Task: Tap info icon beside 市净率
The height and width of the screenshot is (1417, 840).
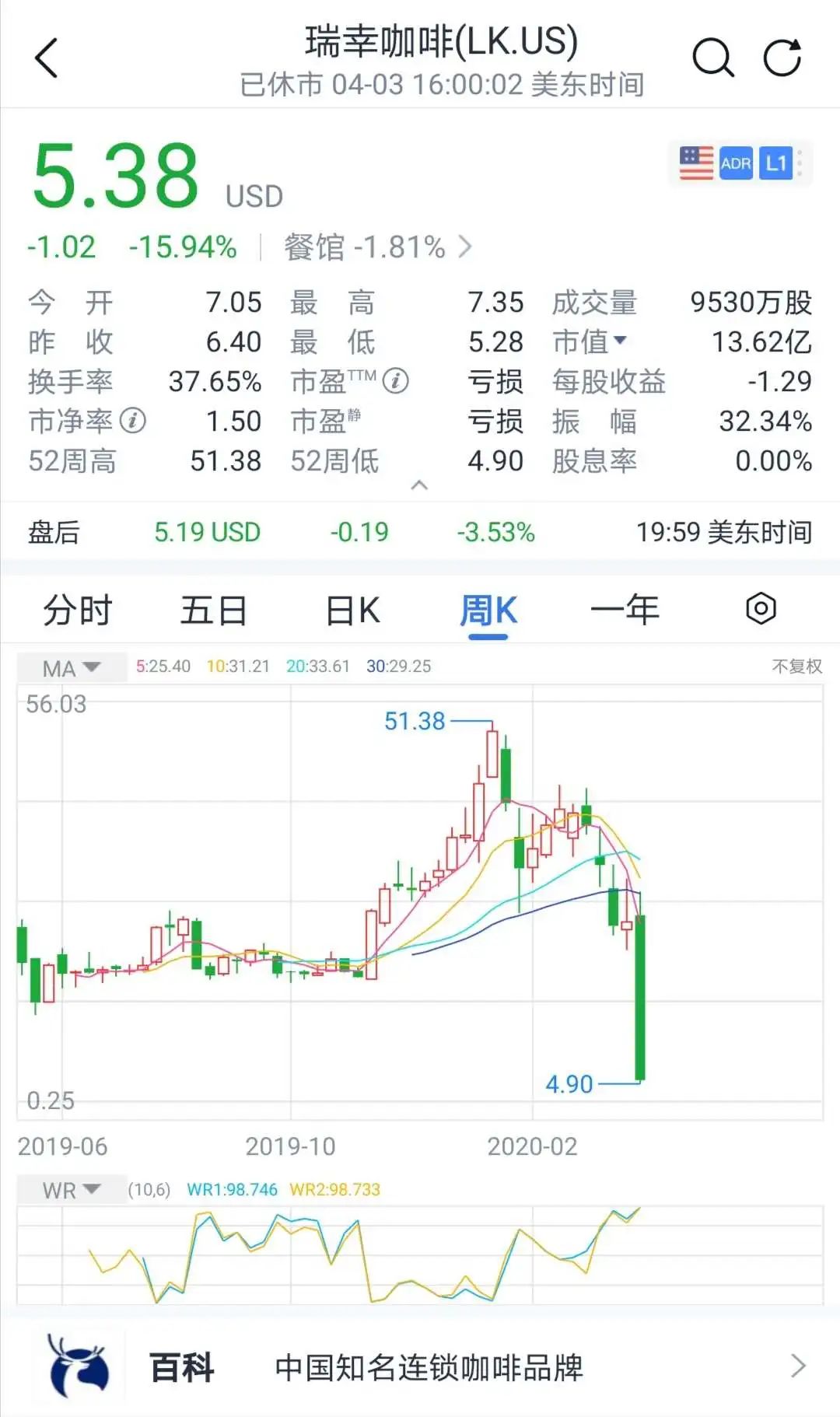Action: click(x=134, y=422)
